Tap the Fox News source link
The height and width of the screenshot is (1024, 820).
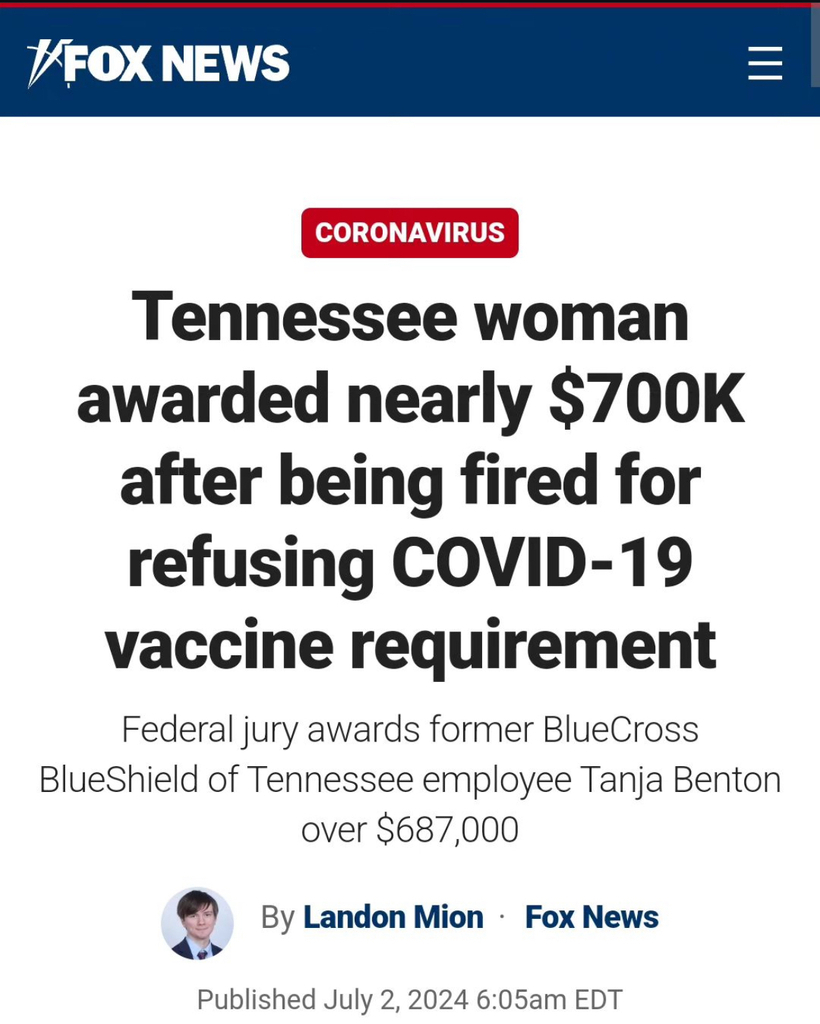591,917
